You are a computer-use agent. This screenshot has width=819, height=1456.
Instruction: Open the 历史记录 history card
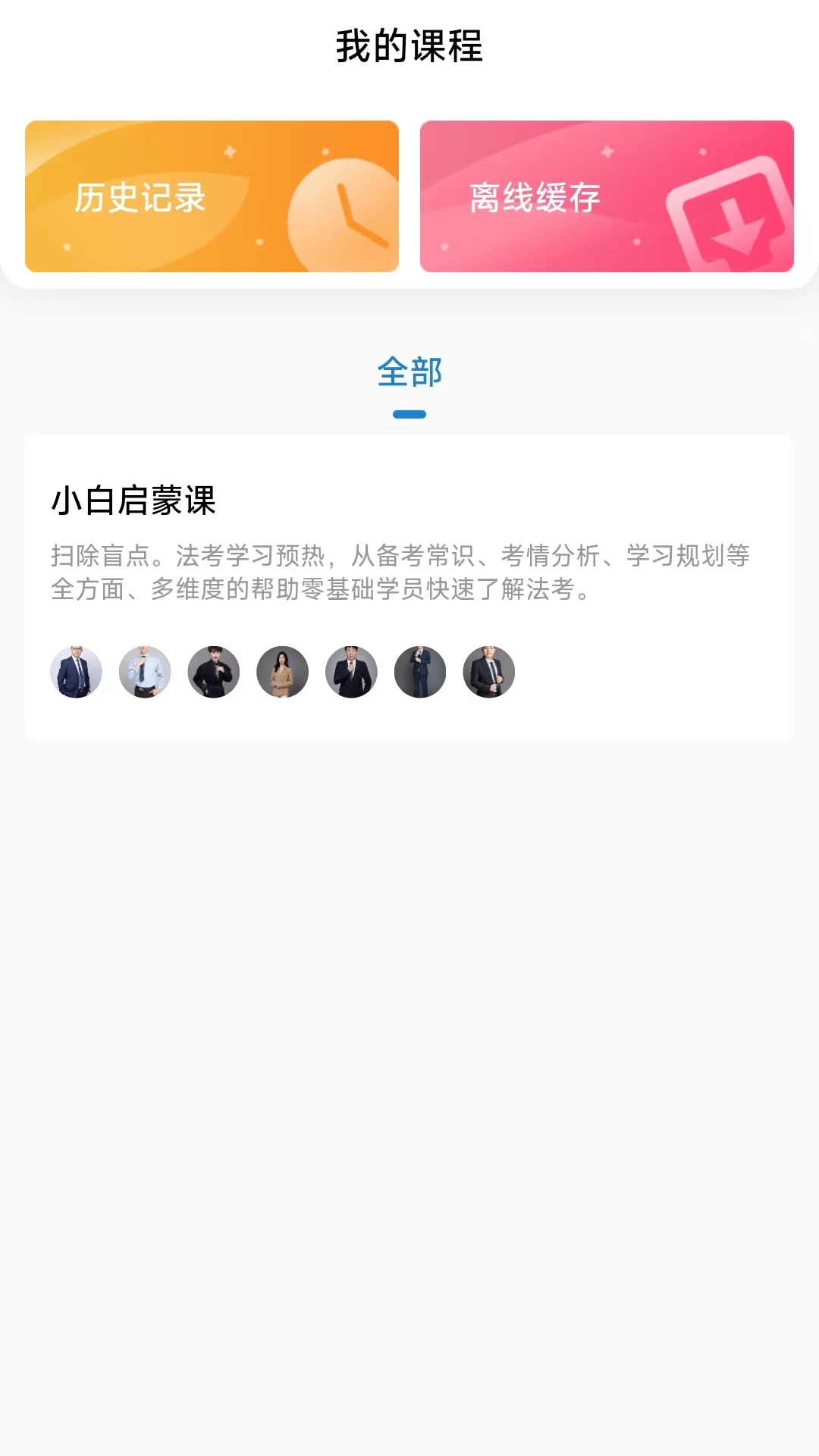[212, 196]
